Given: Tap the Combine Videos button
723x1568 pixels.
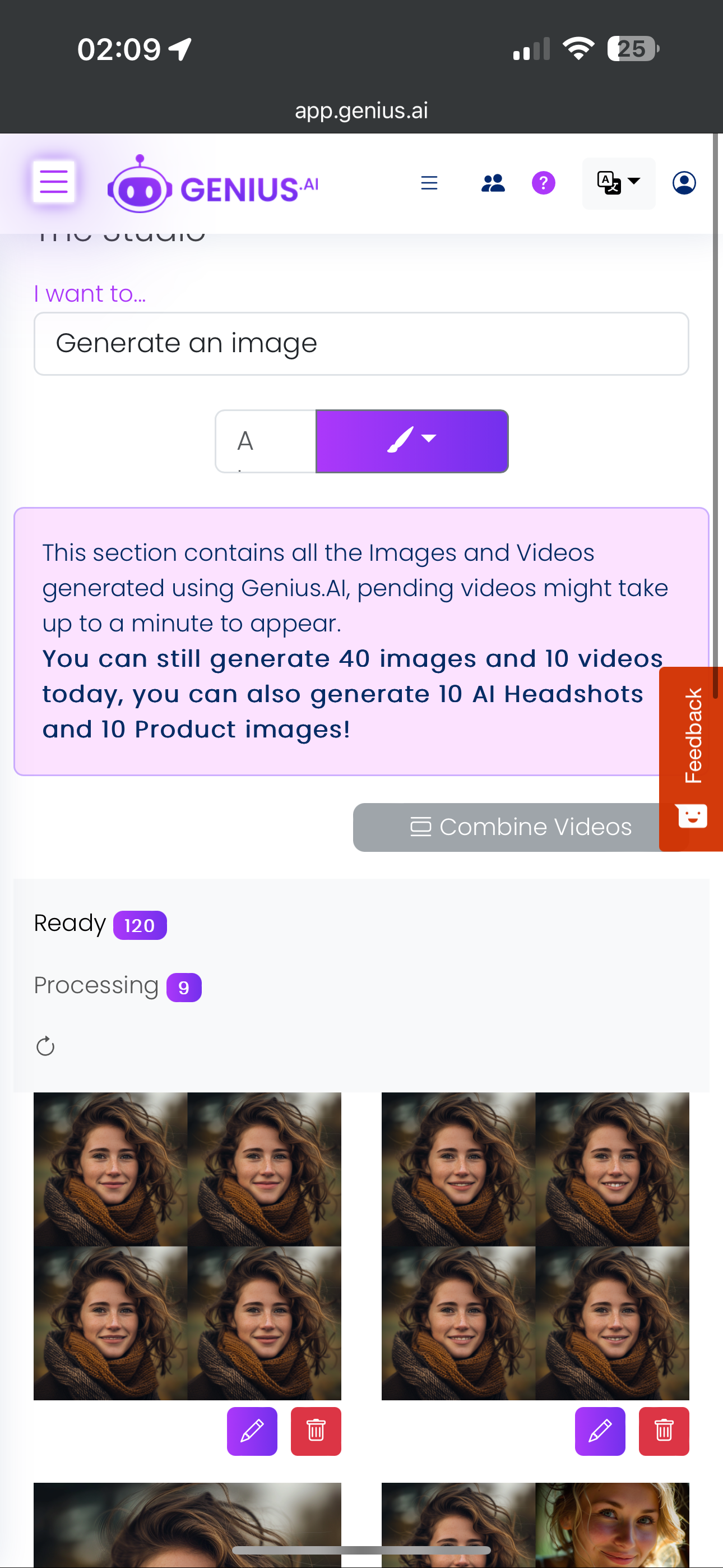Looking at the screenshot, I should pyautogui.click(x=506, y=827).
